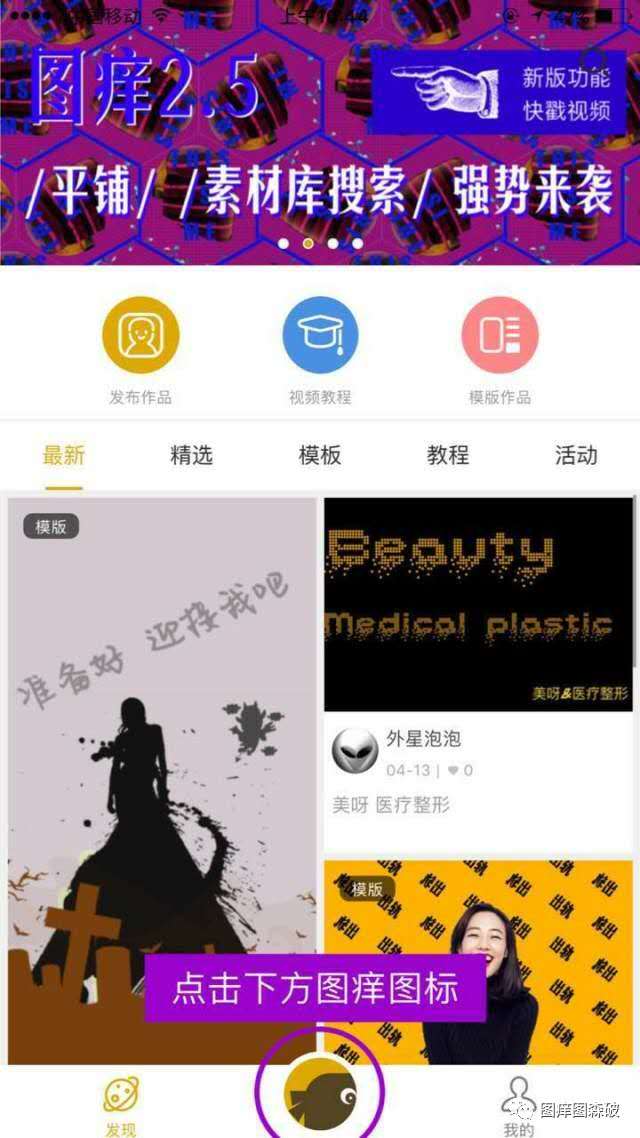Viewport: 640px width, 1138px height.
Task: Open 模版作品 template works
Action: pyautogui.click(x=500, y=335)
